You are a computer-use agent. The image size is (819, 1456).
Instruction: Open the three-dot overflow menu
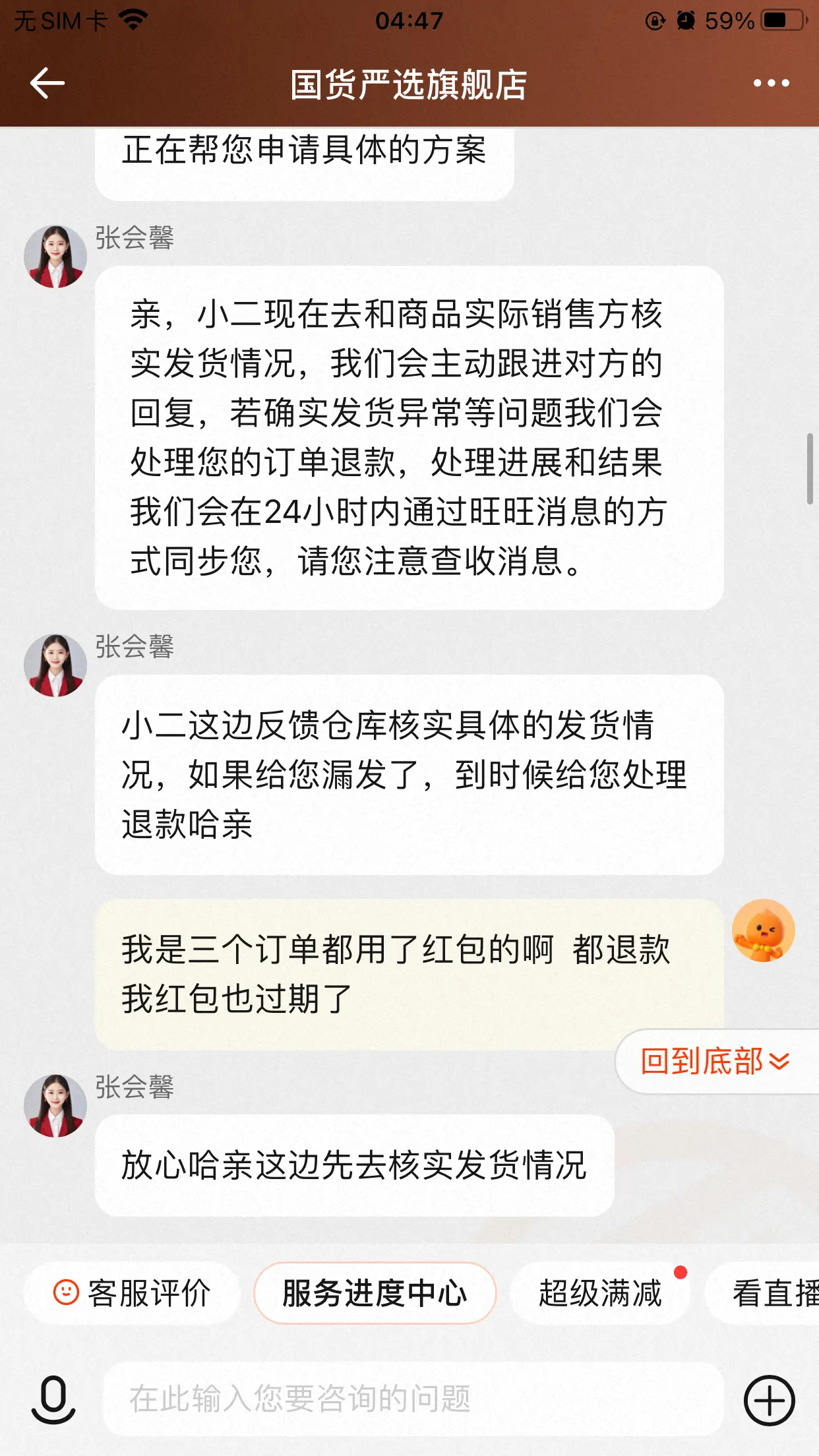771,83
